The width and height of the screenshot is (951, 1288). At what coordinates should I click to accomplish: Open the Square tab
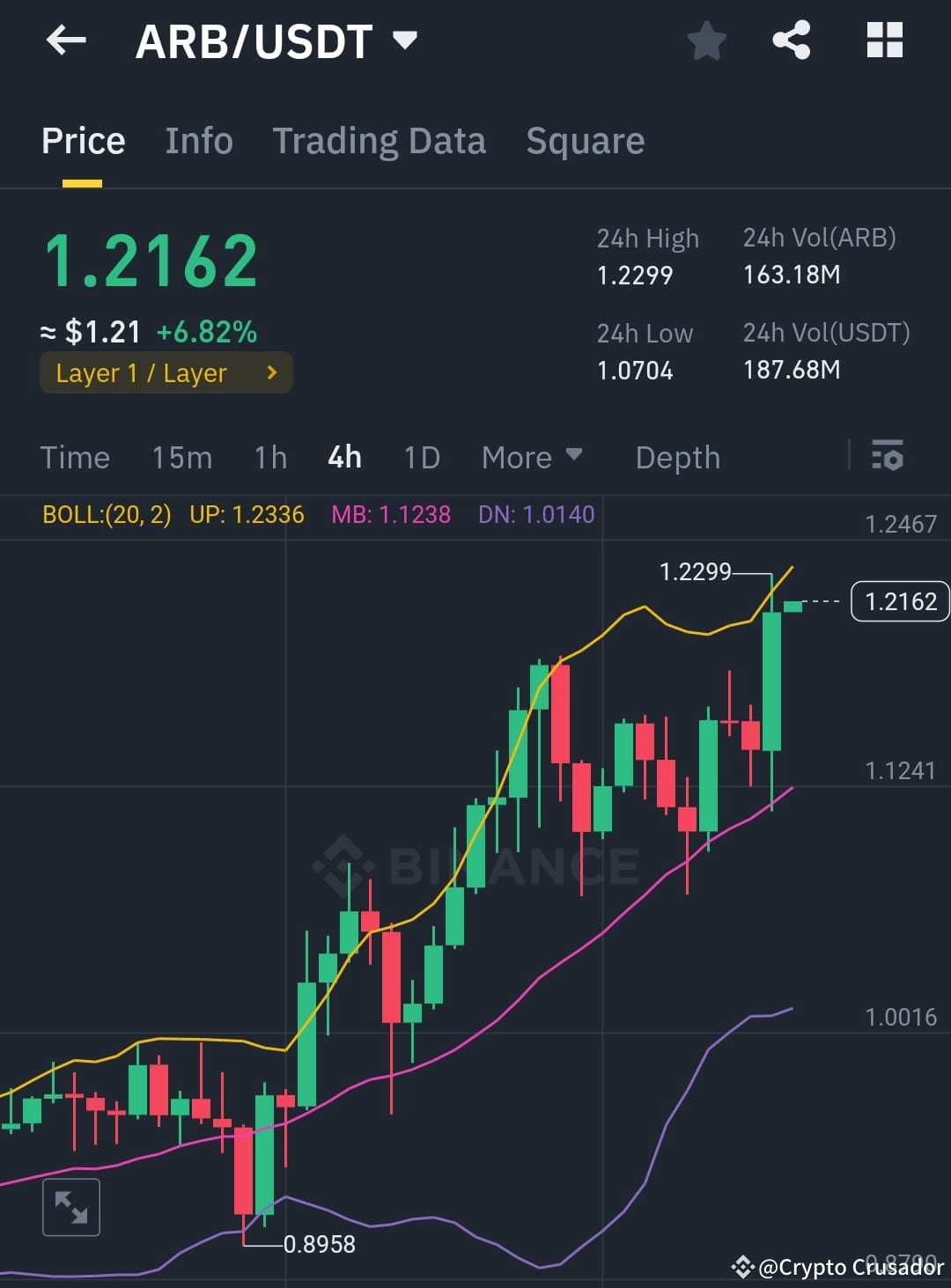(x=585, y=141)
